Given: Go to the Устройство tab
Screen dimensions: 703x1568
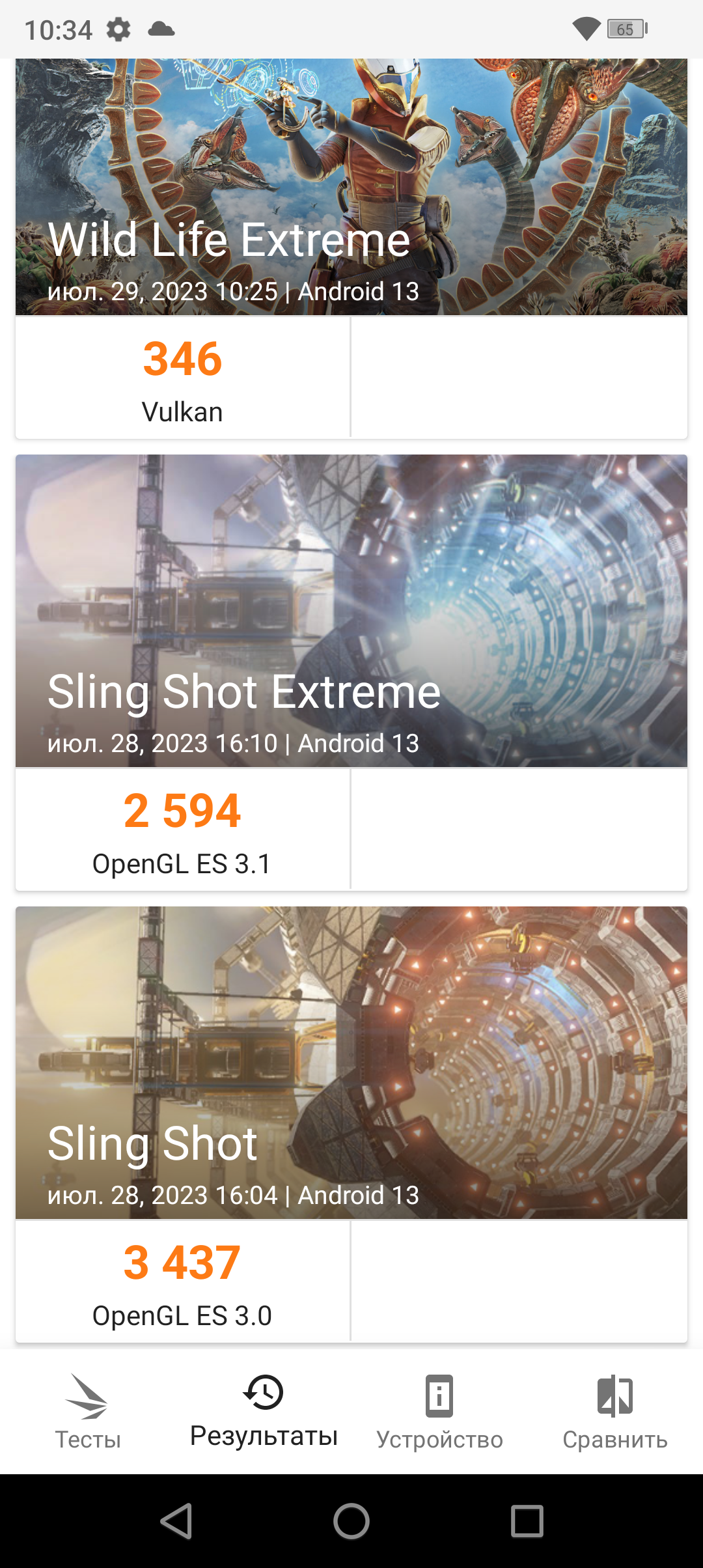Looking at the screenshot, I should point(439,1410).
